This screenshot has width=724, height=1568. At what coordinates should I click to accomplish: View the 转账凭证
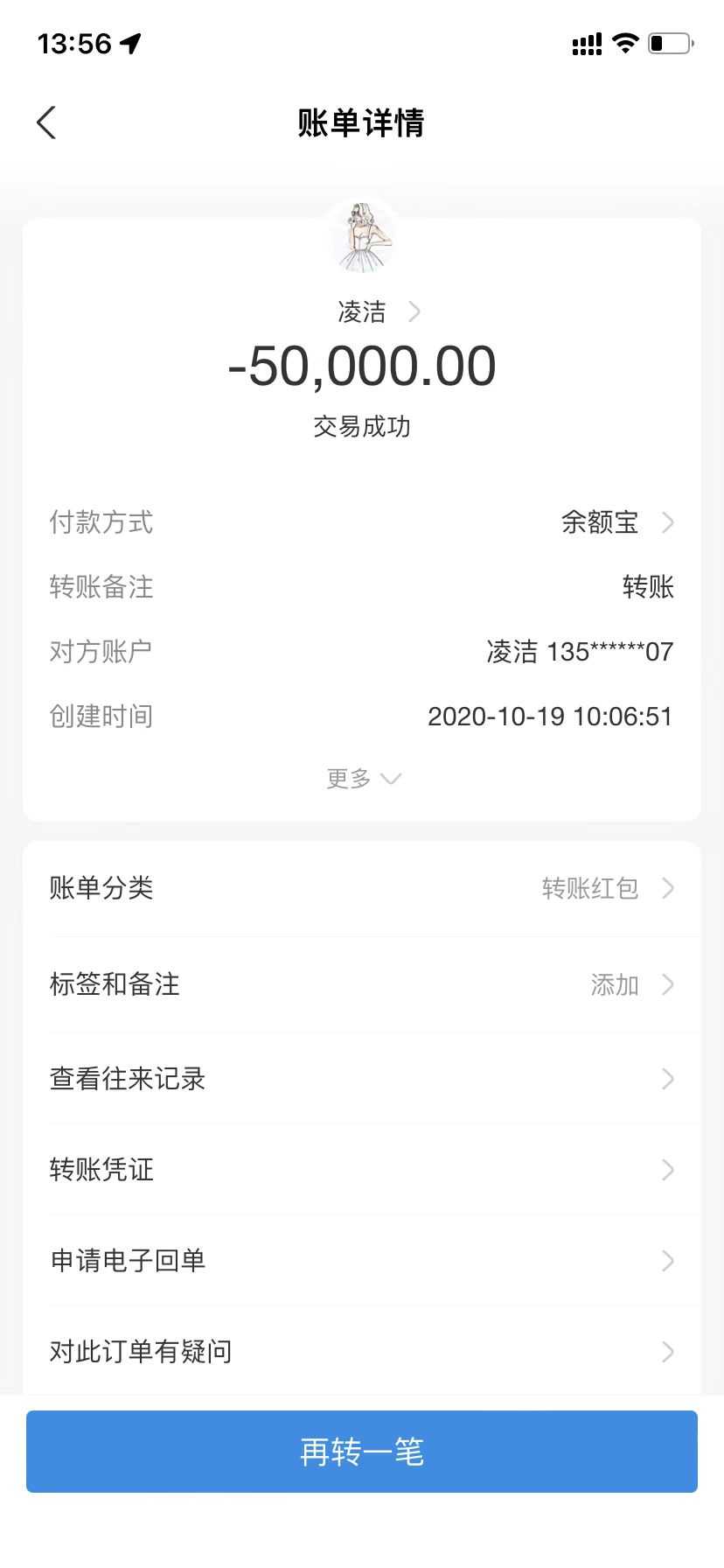click(x=362, y=1170)
